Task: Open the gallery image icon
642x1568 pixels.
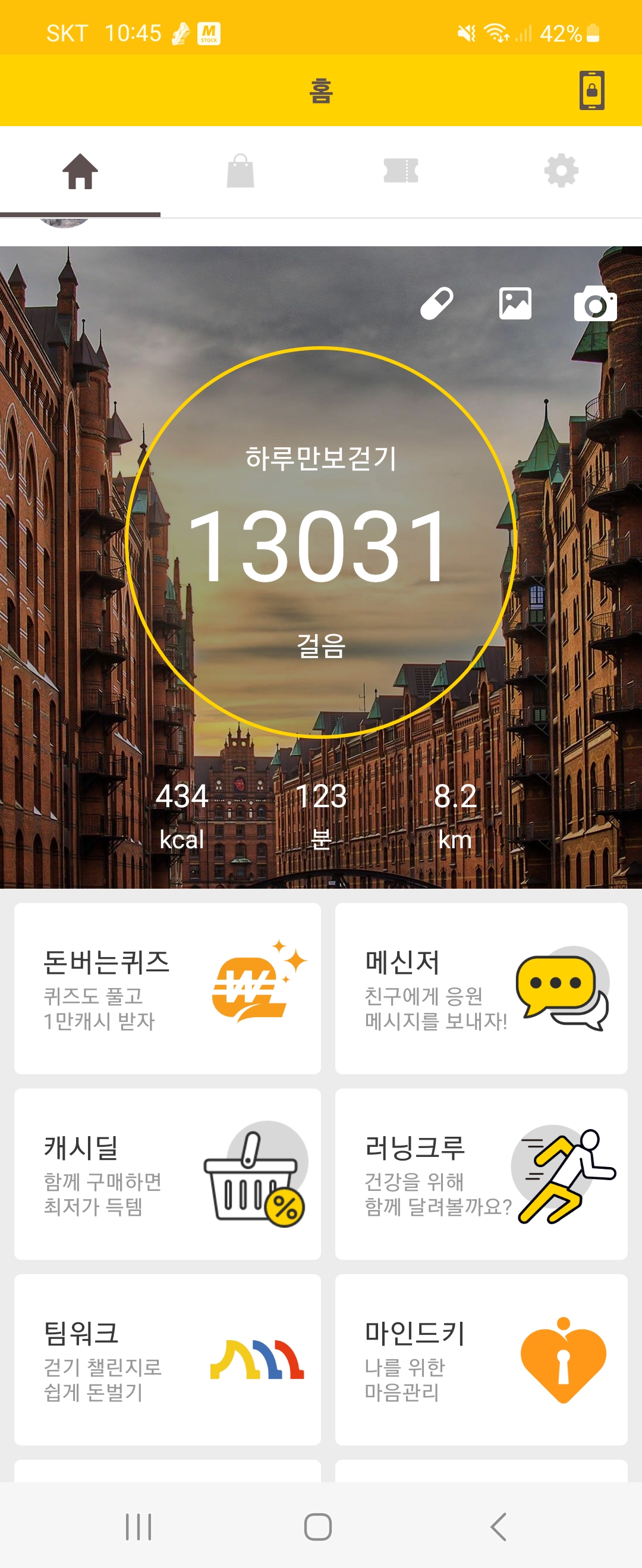Action: pyautogui.click(x=515, y=303)
